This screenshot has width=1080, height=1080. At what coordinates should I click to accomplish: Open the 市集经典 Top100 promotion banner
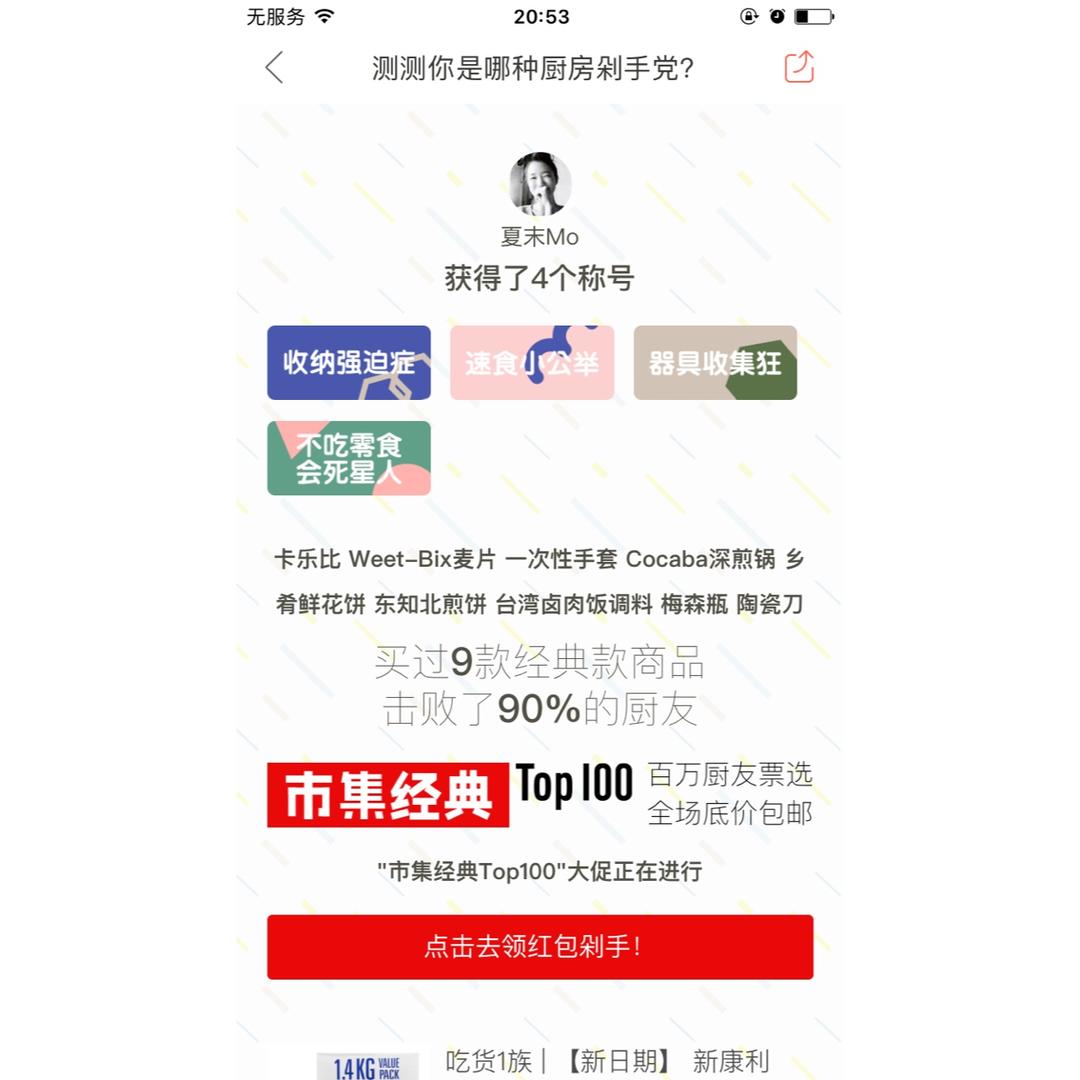click(540, 794)
